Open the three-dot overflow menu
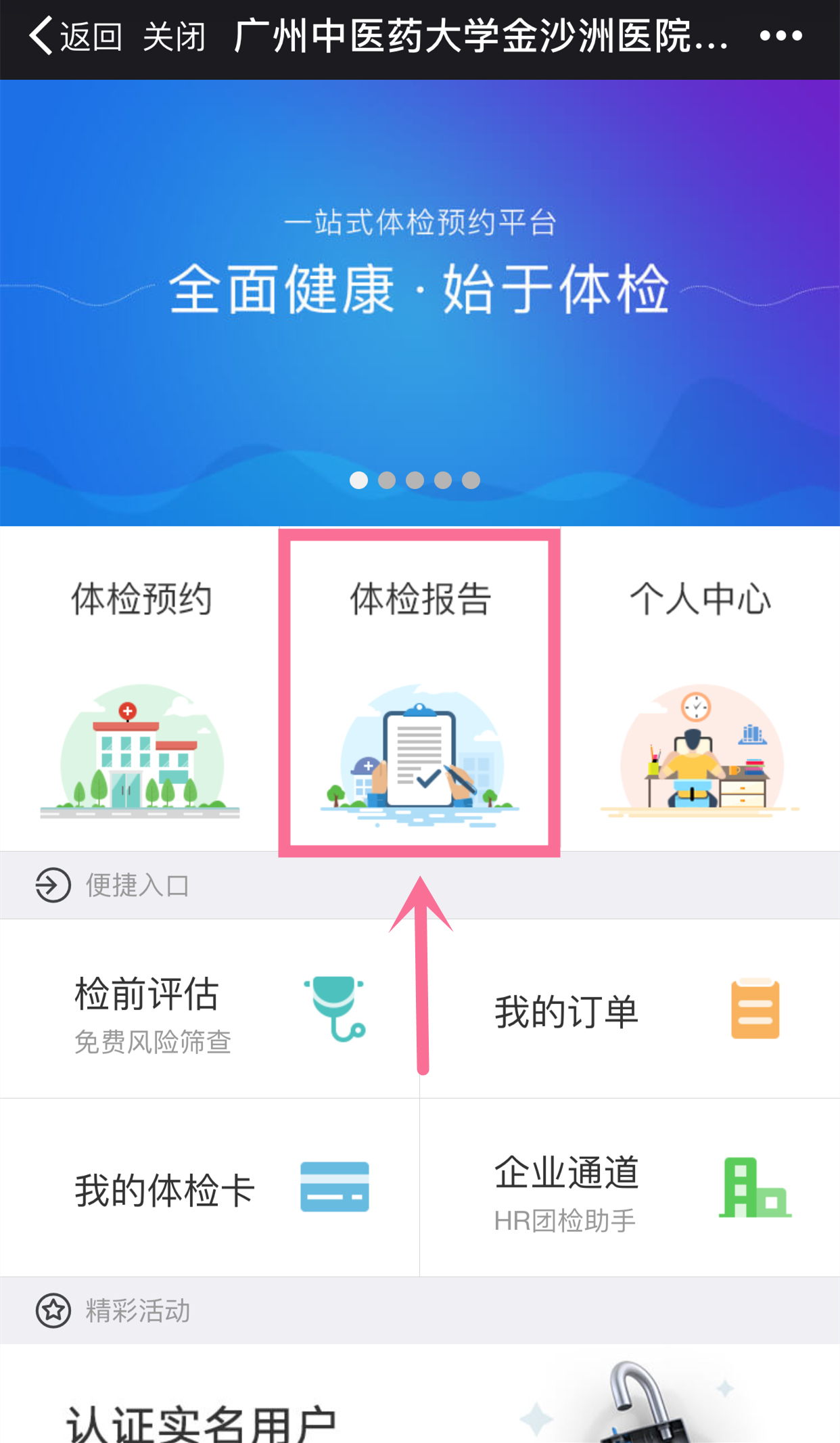 click(780, 37)
